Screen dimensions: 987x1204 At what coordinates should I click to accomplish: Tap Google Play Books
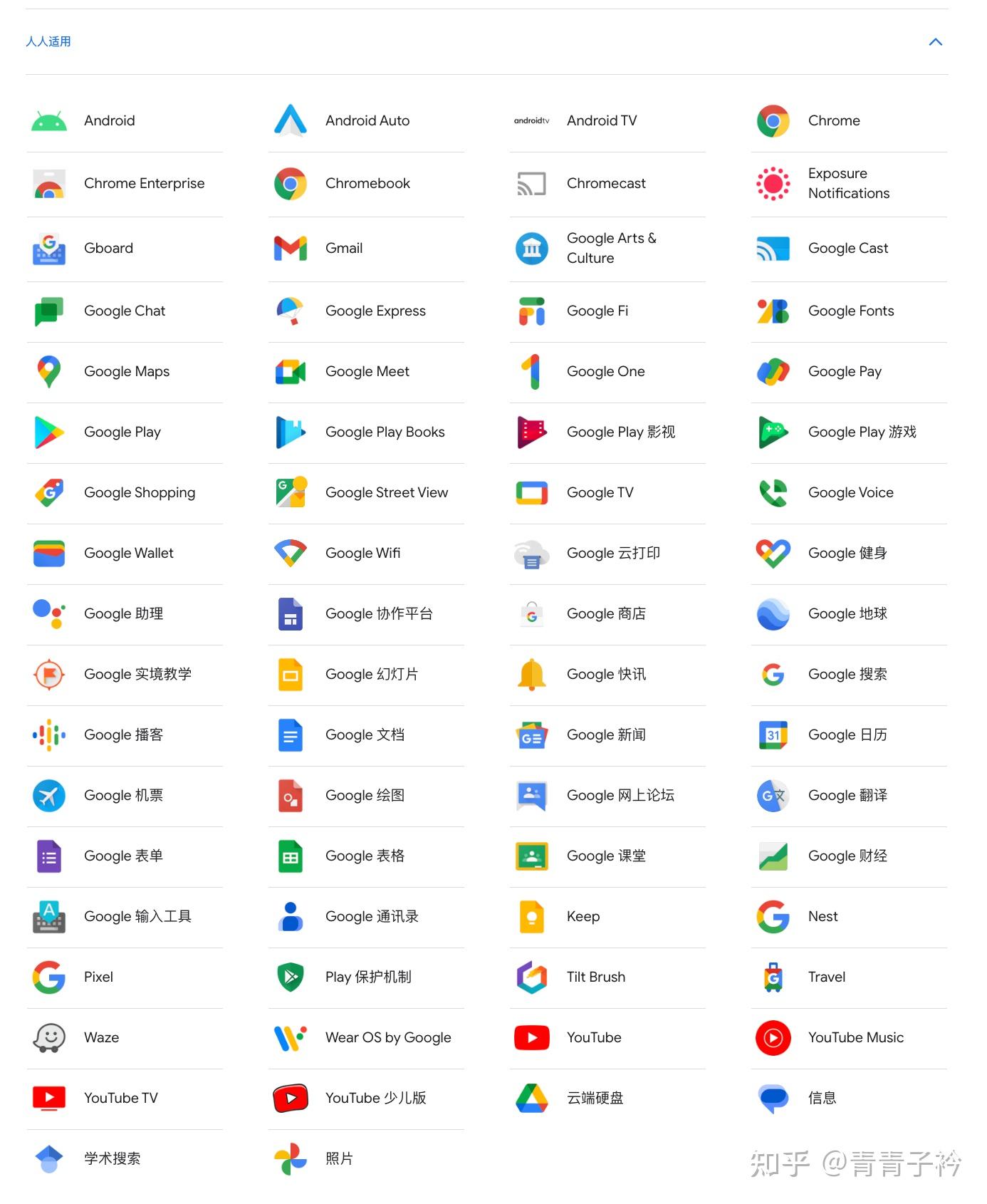[x=384, y=432]
